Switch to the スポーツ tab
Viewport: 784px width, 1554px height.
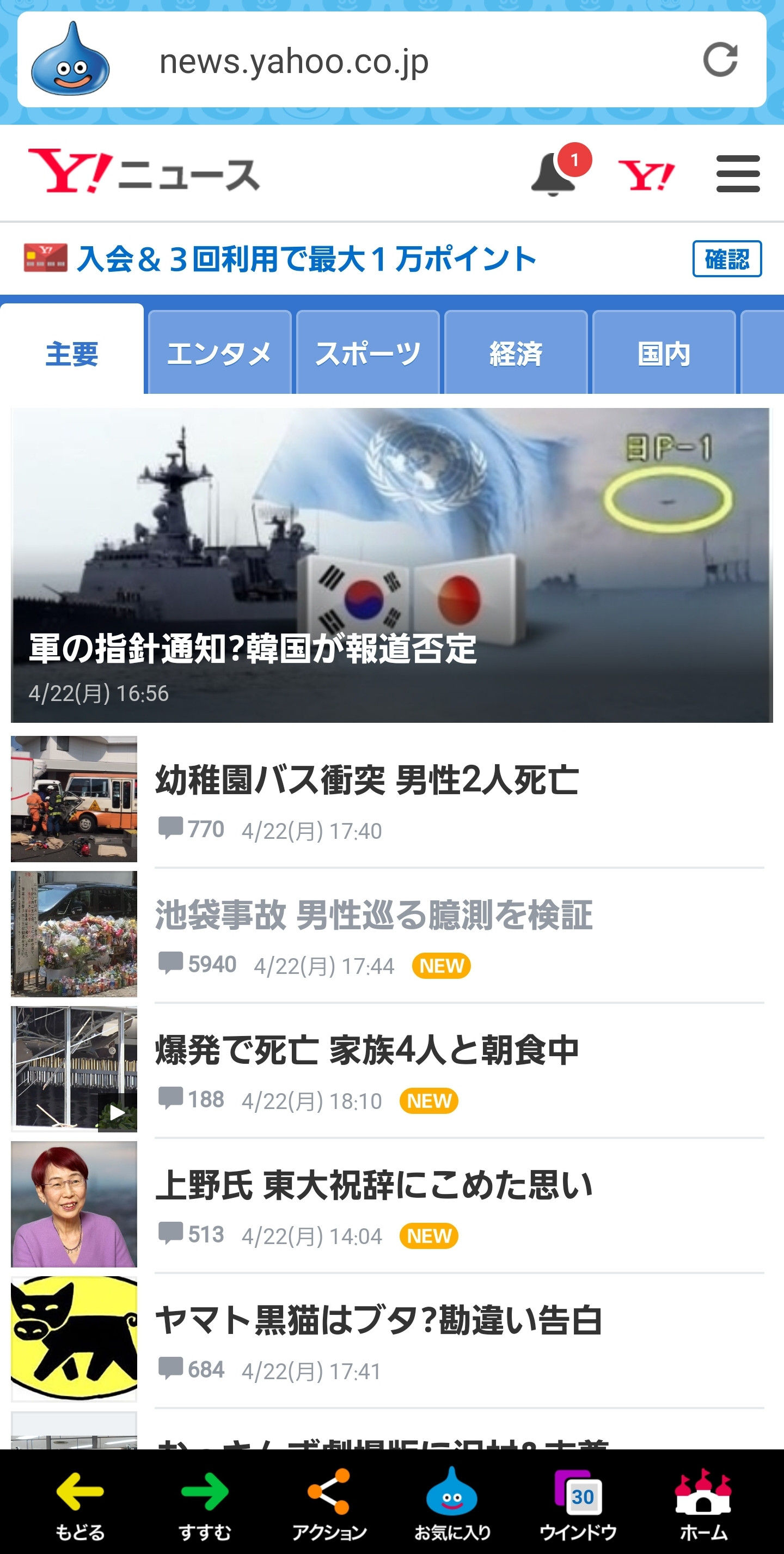[368, 354]
